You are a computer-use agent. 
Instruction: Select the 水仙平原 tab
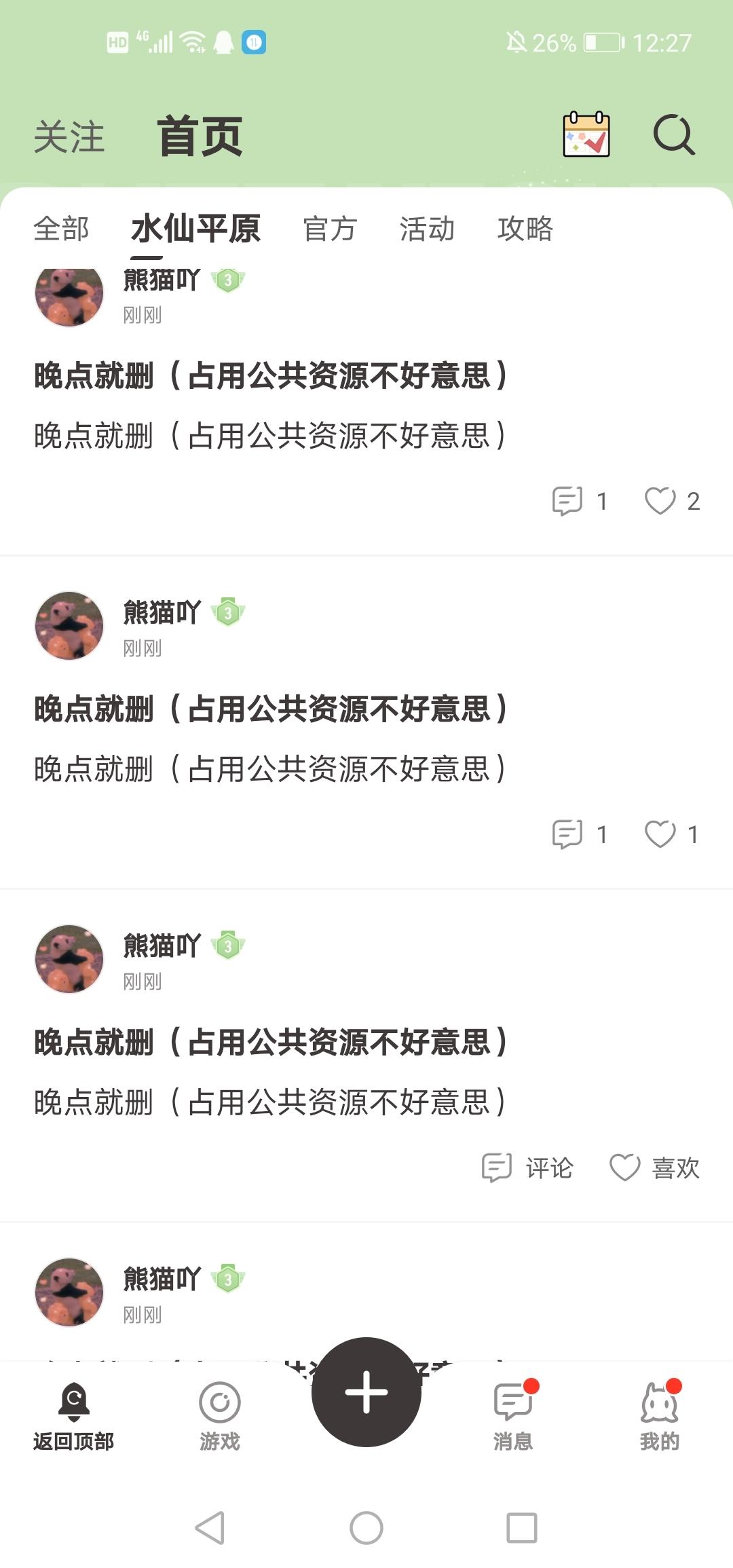pyautogui.click(x=195, y=229)
